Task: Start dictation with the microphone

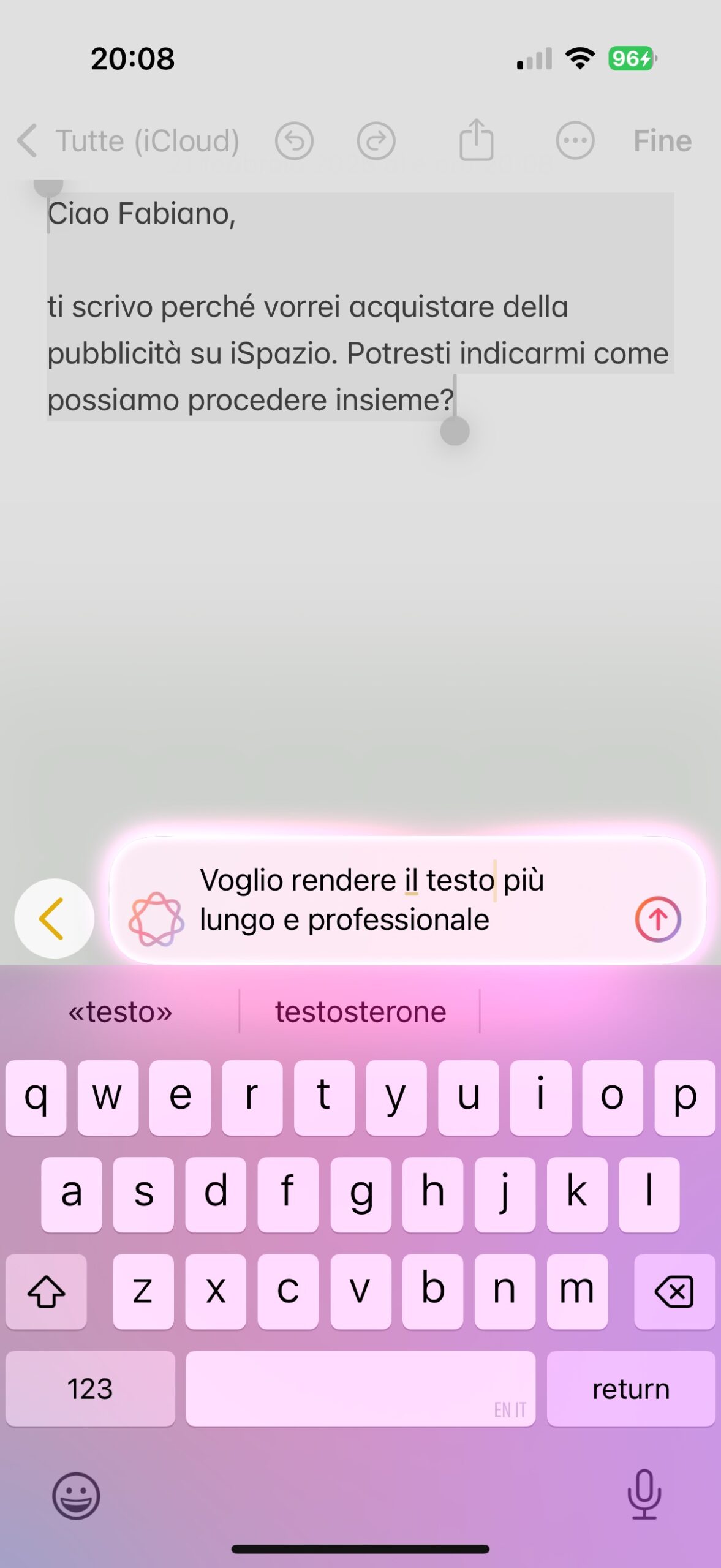Action: point(644,1494)
